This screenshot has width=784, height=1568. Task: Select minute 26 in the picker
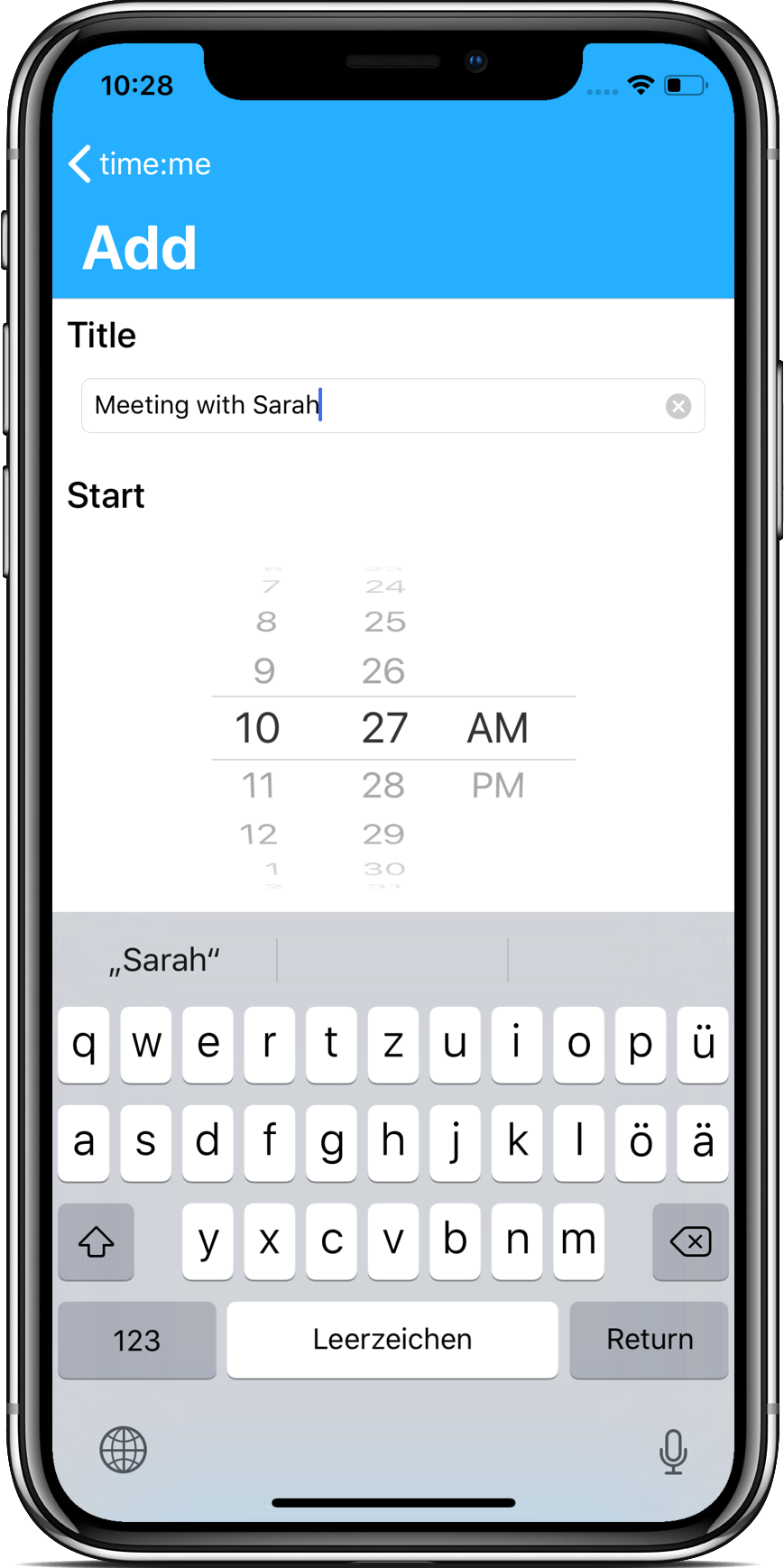coord(383,671)
